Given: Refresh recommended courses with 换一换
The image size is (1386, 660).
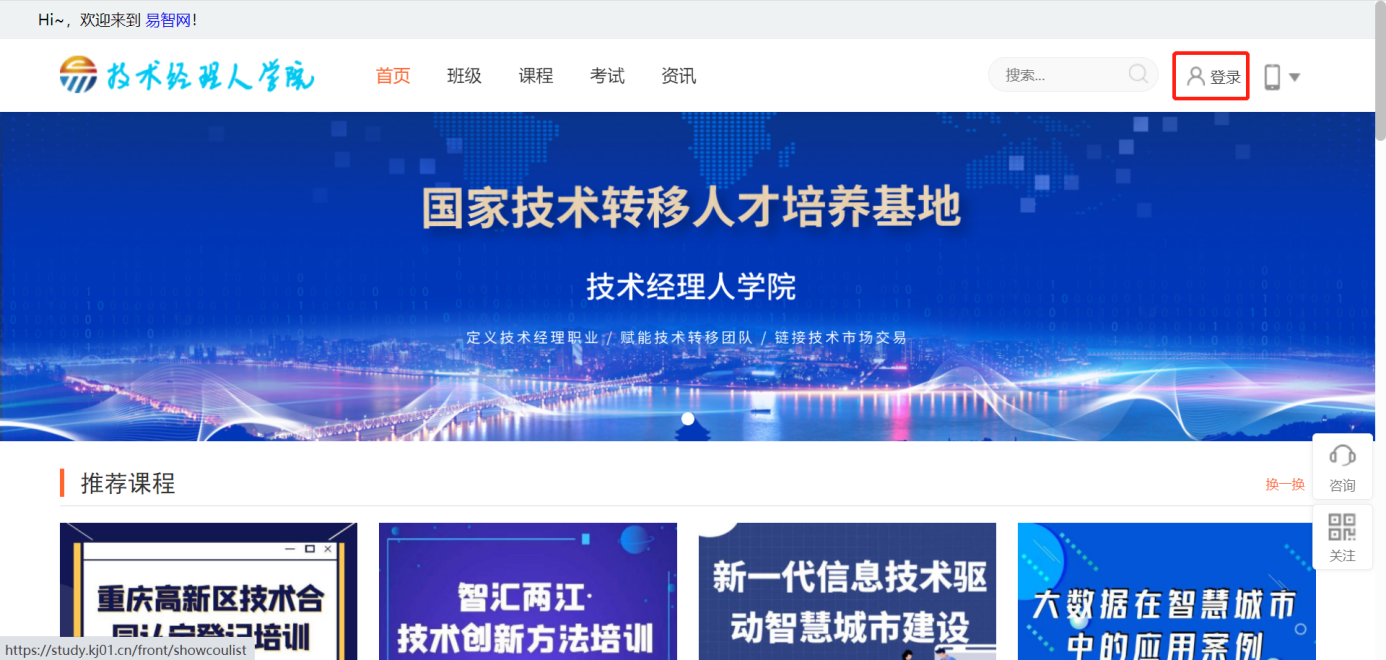Looking at the screenshot, I should [x=1285, y=484].
